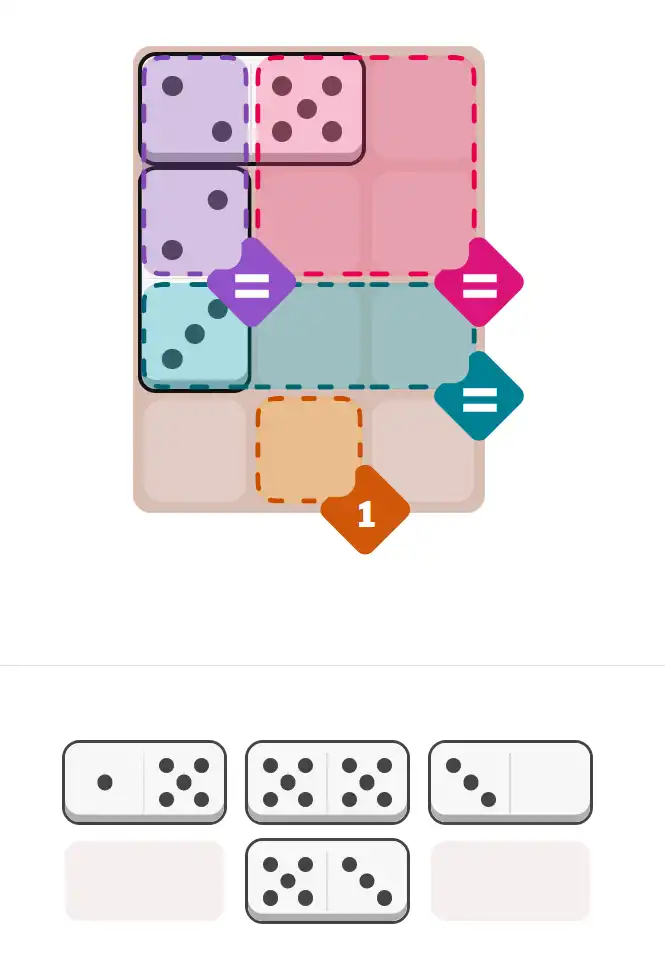The image size is (665, 971).
Task: Select the five-three domino in the tray
Action: [x=327, y=880]
